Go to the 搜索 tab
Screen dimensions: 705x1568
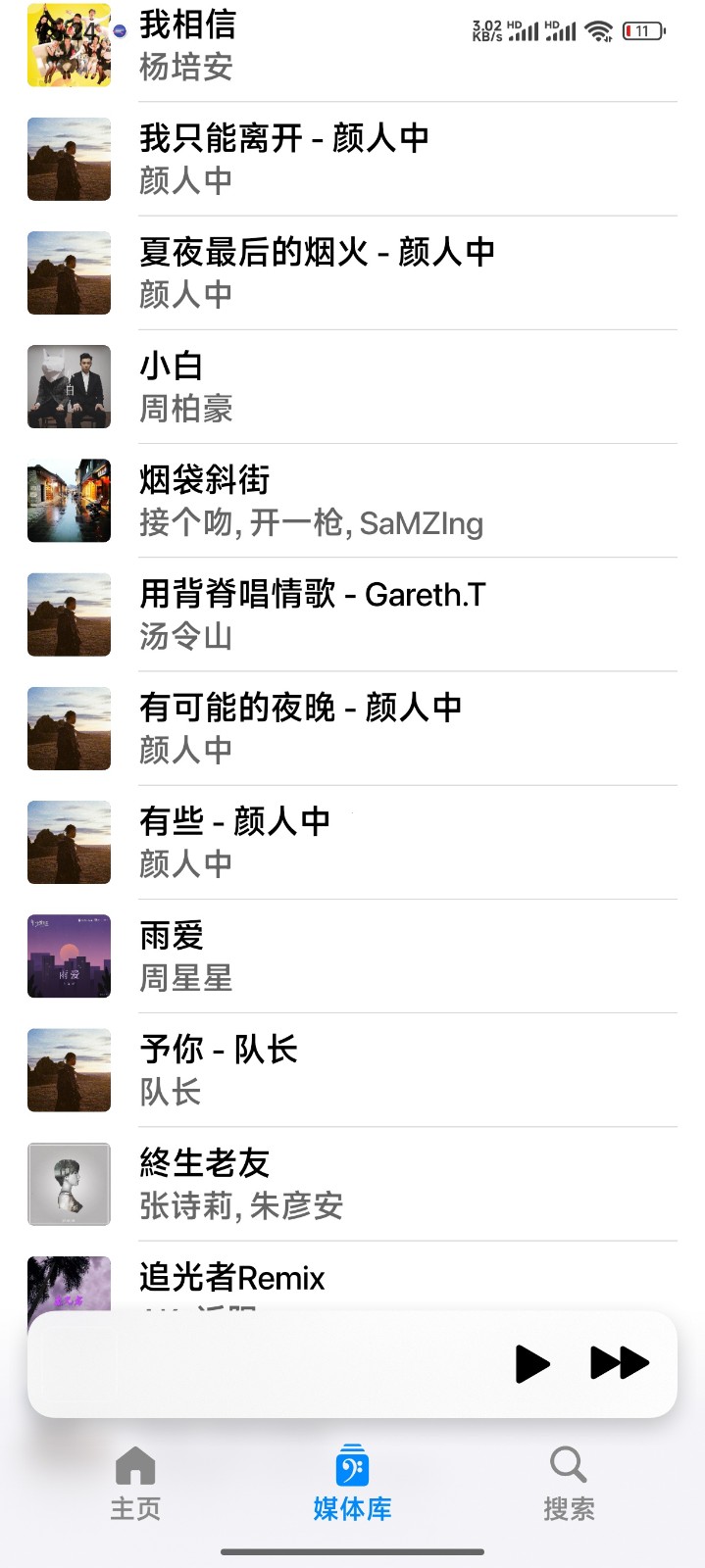[x=569, y=1484]
